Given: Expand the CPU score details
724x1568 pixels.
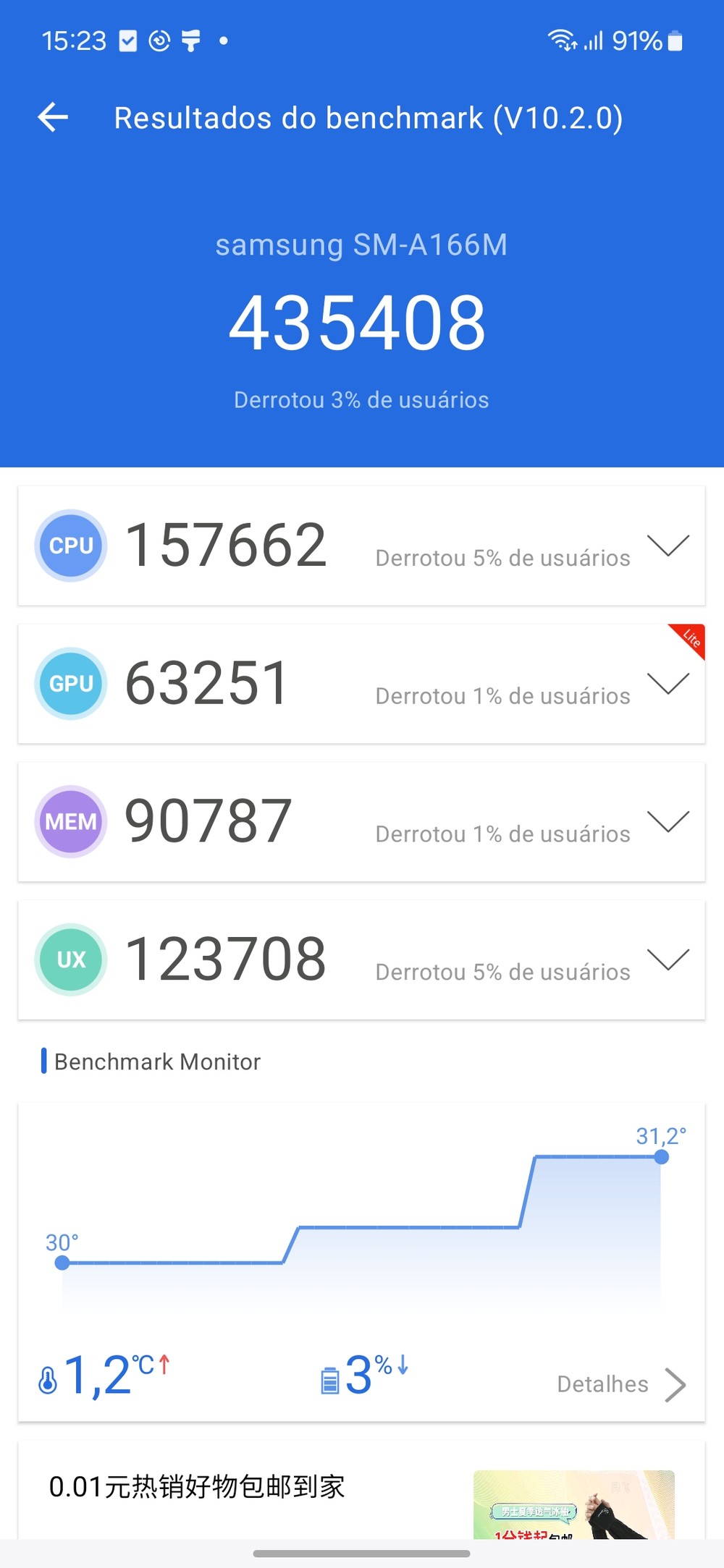Looking at the screenshot, I should (668, 546).
